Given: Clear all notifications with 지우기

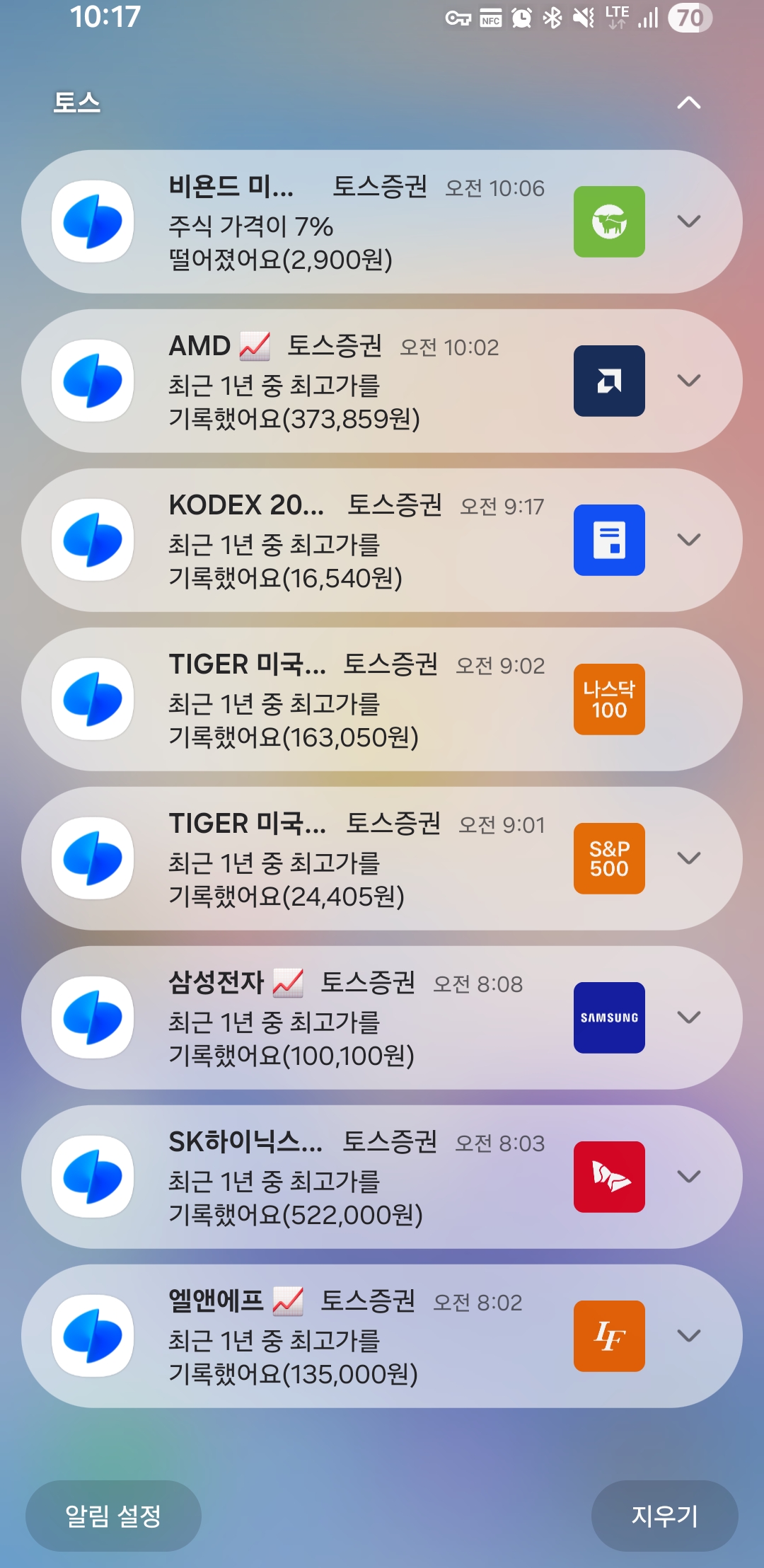Looking at the screenshot, I should pos(664,1516).
